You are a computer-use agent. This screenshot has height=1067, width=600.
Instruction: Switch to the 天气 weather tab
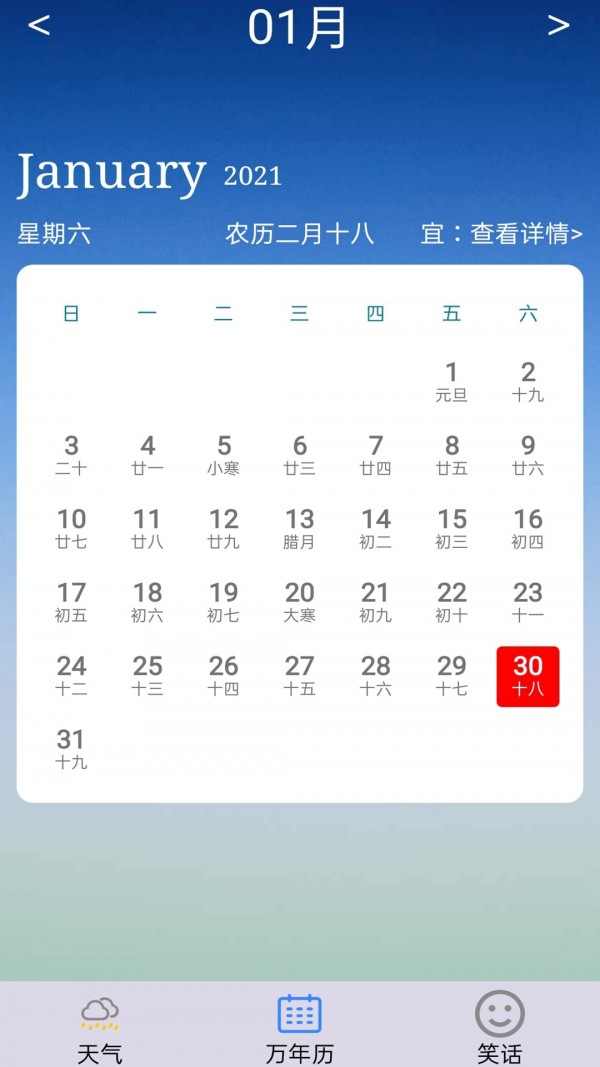tap(100, 1027)
